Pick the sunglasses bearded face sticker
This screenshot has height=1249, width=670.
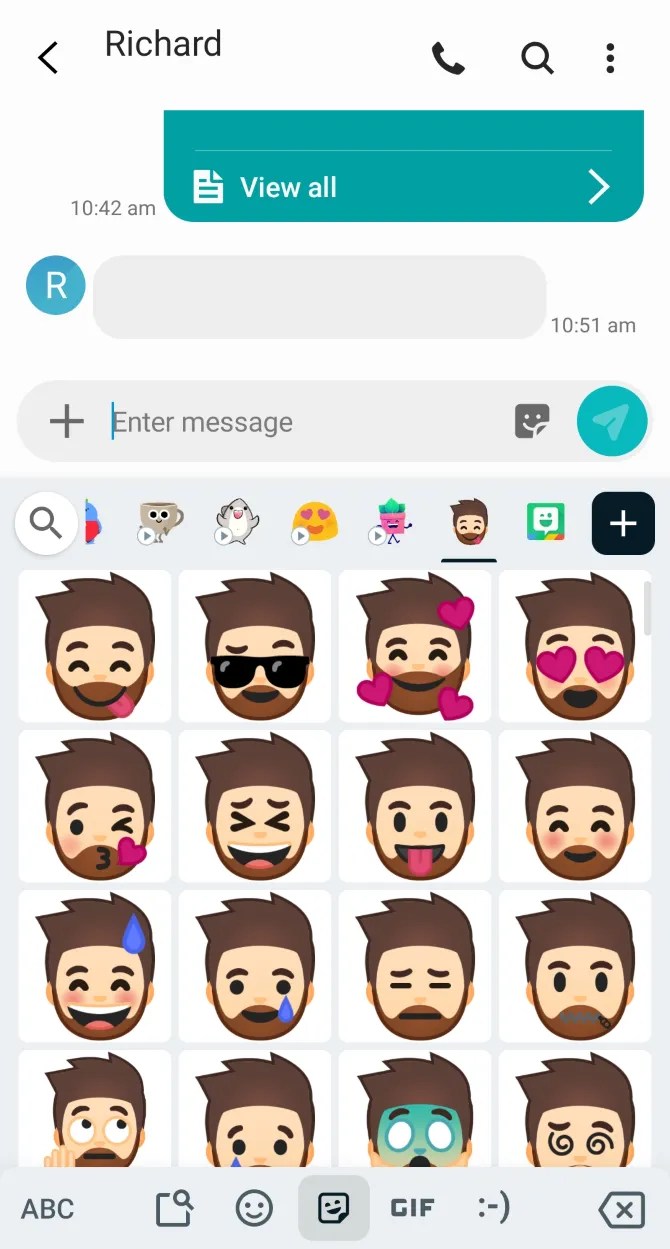point(256,646)
